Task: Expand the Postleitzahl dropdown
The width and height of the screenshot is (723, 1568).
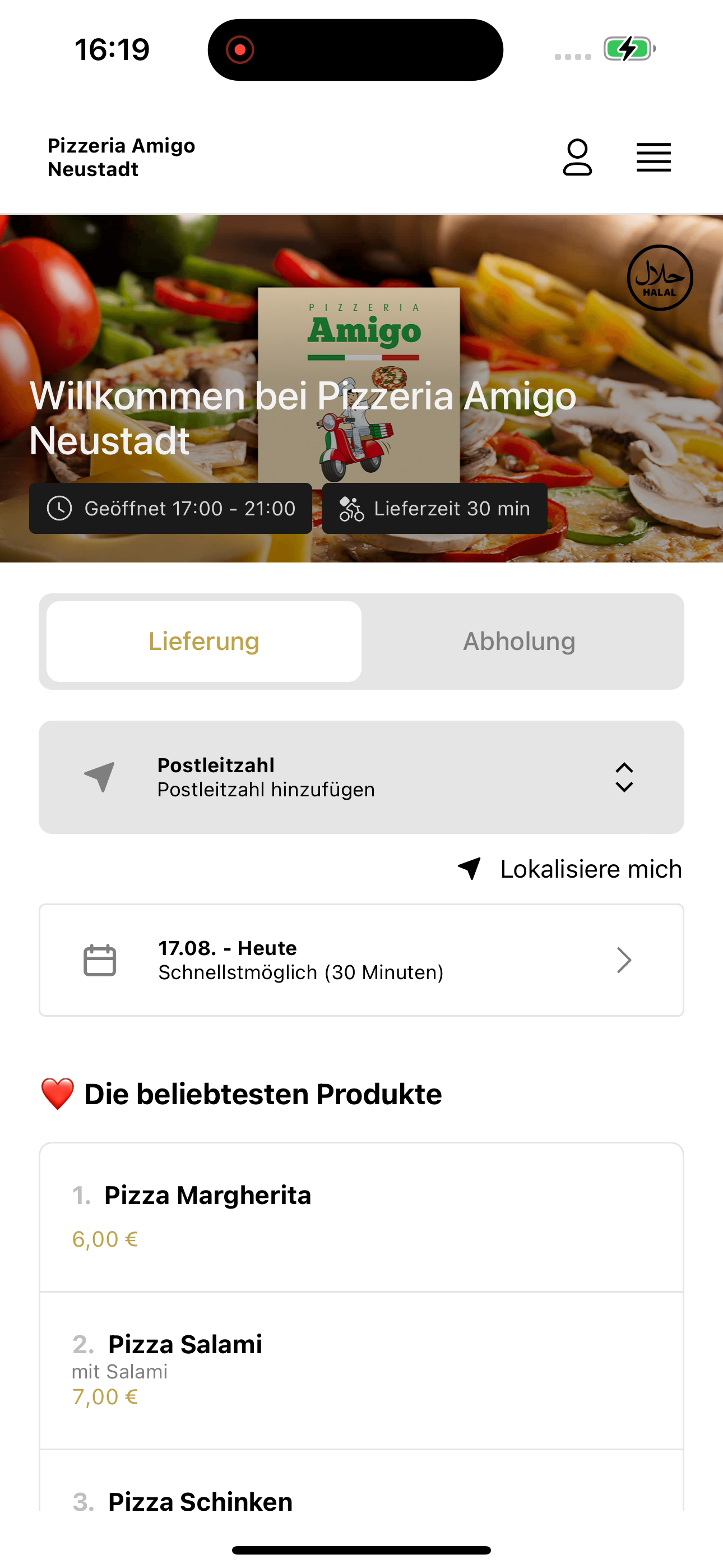Action: tap(361, 777)
